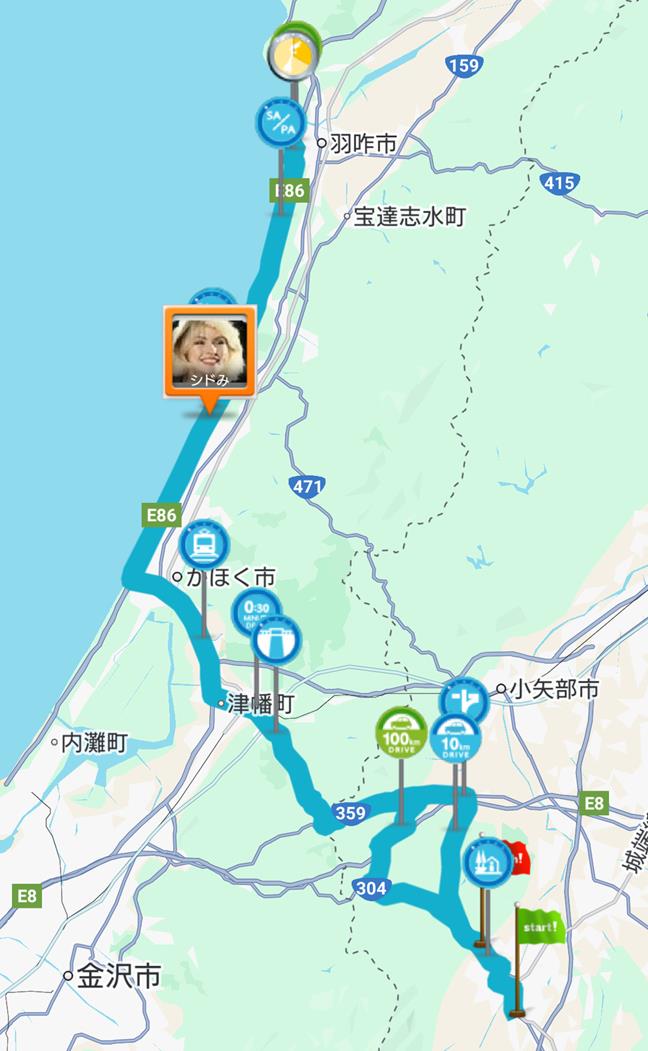Select the 100km DRIVE badge marker

(401, 732)
